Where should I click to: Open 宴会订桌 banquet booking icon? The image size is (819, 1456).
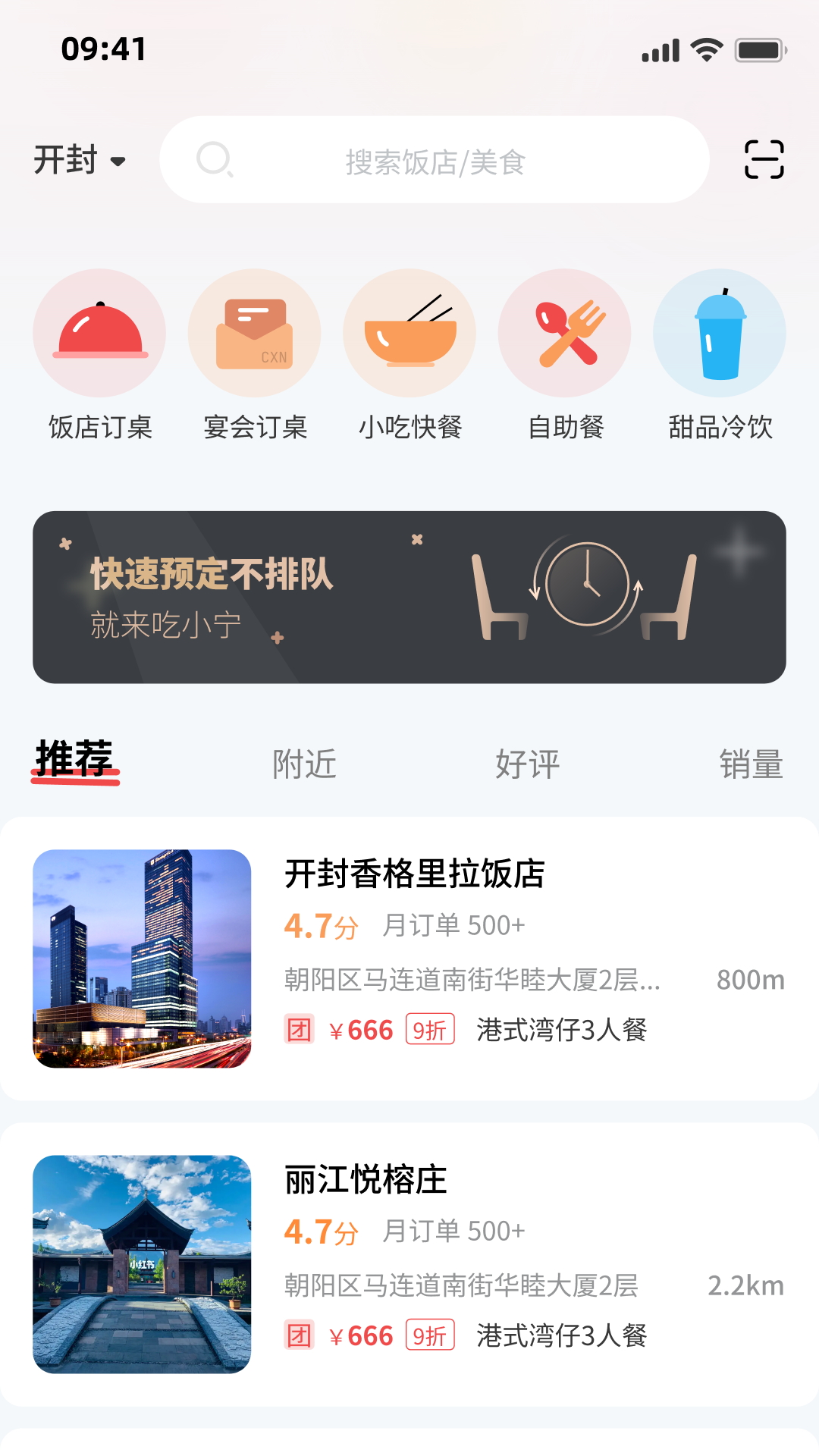(255, 332)
